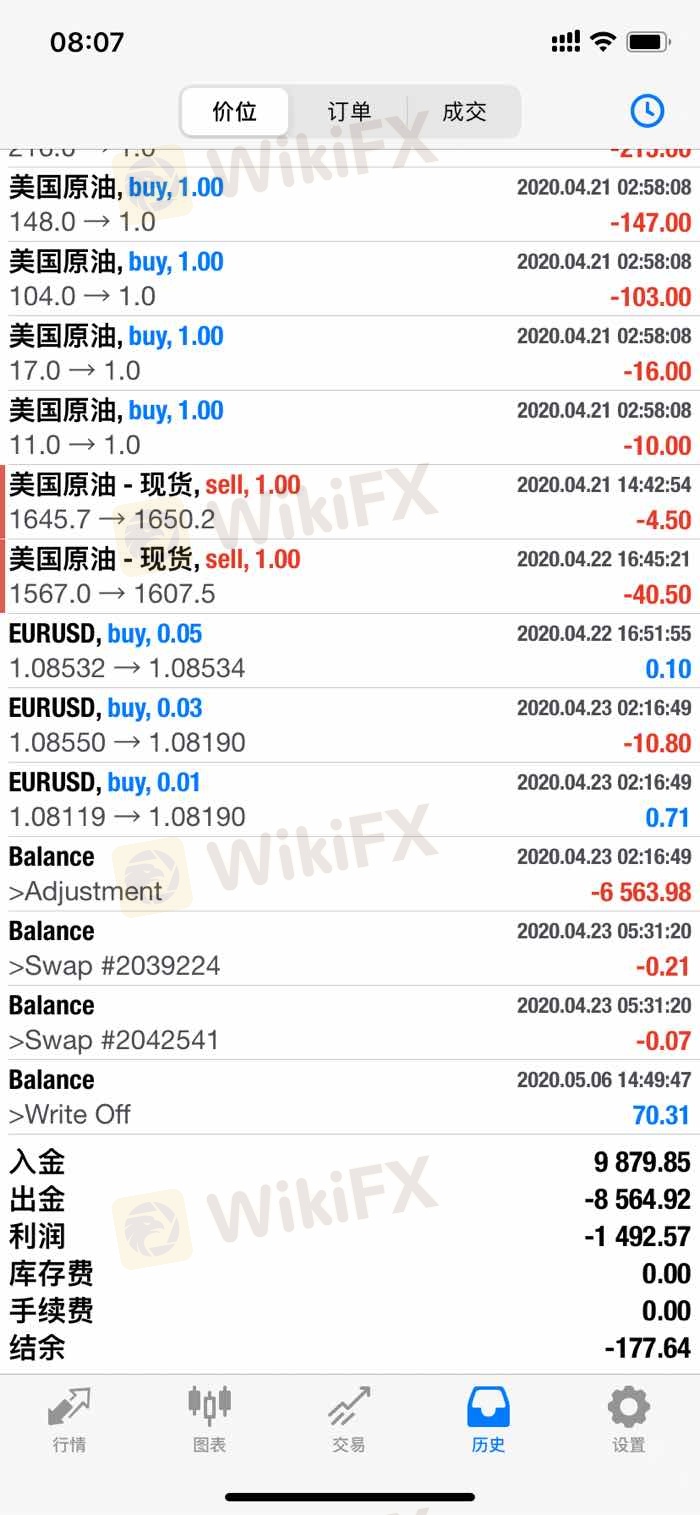Screen dimensions: 700x1515
Task: Open the clock date range picker
Action: click(x=647, y=110)
